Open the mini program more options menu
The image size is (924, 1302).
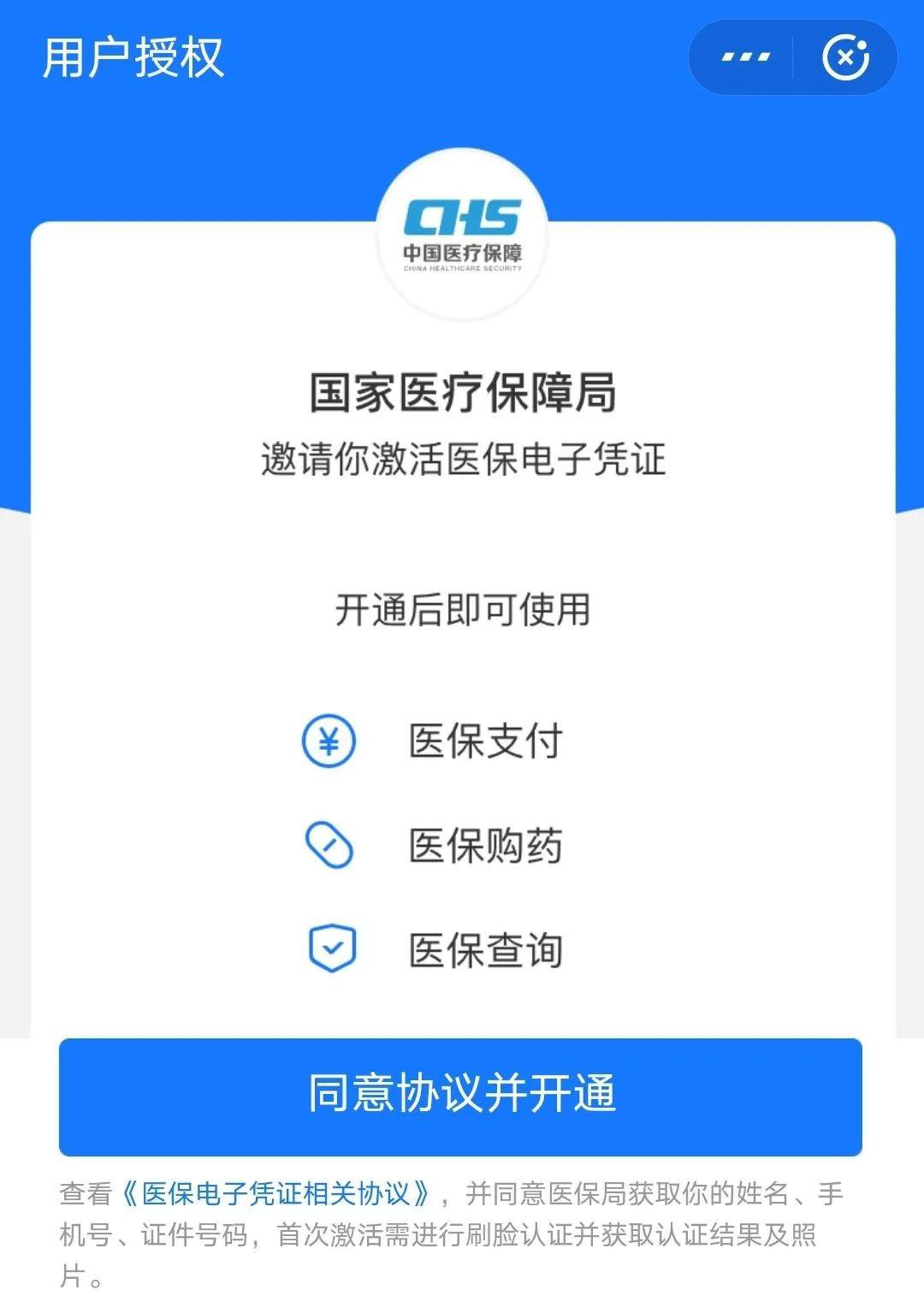coord(745,57)
